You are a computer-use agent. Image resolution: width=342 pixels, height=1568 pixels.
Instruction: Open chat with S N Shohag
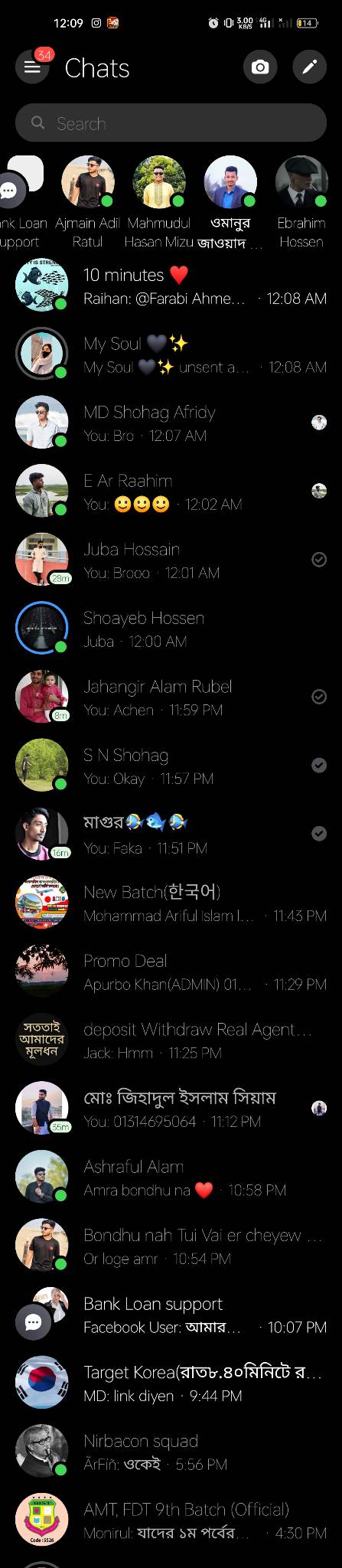point(171,766)
